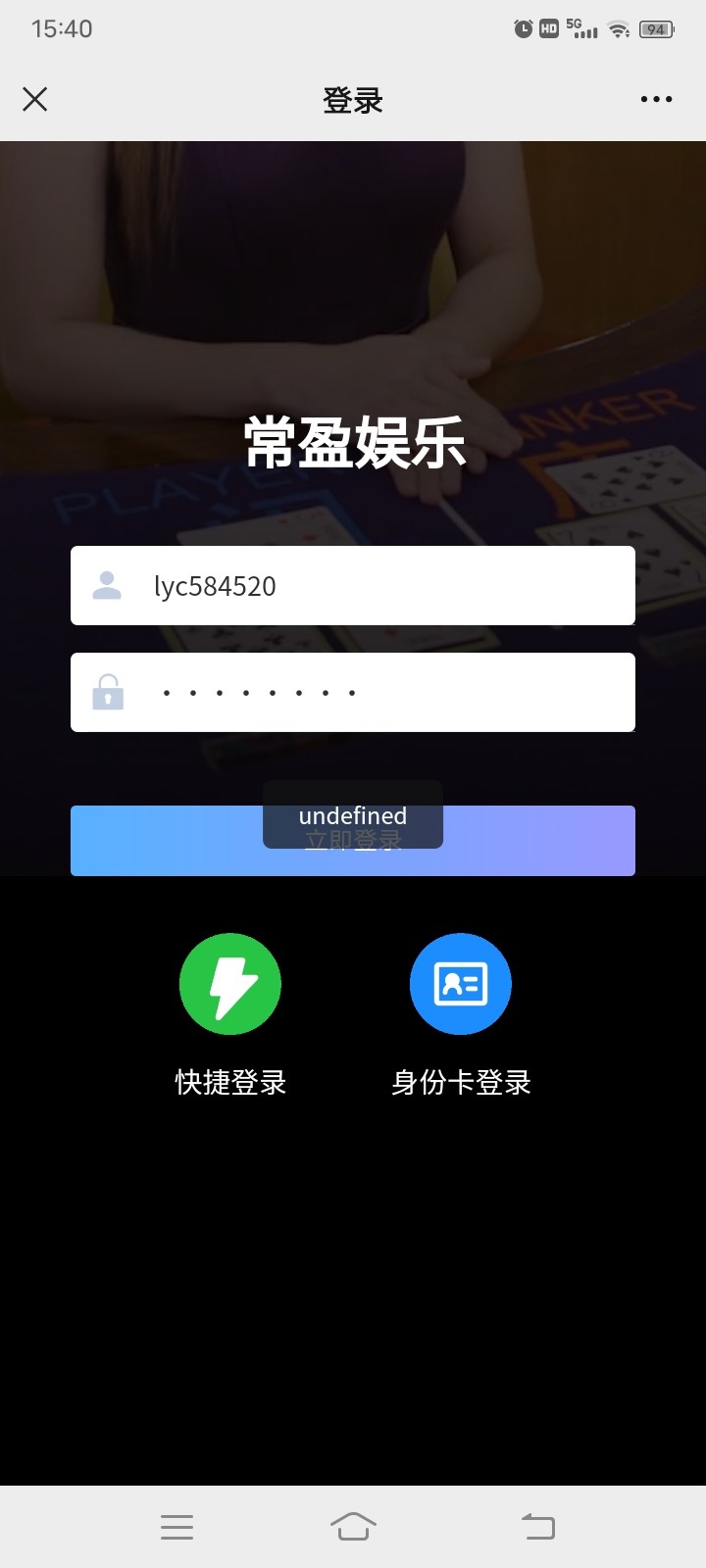Close the login page with X
The width and height of the screenshot is (706, 1568).
pyautogui.click(x=35, y=99)
